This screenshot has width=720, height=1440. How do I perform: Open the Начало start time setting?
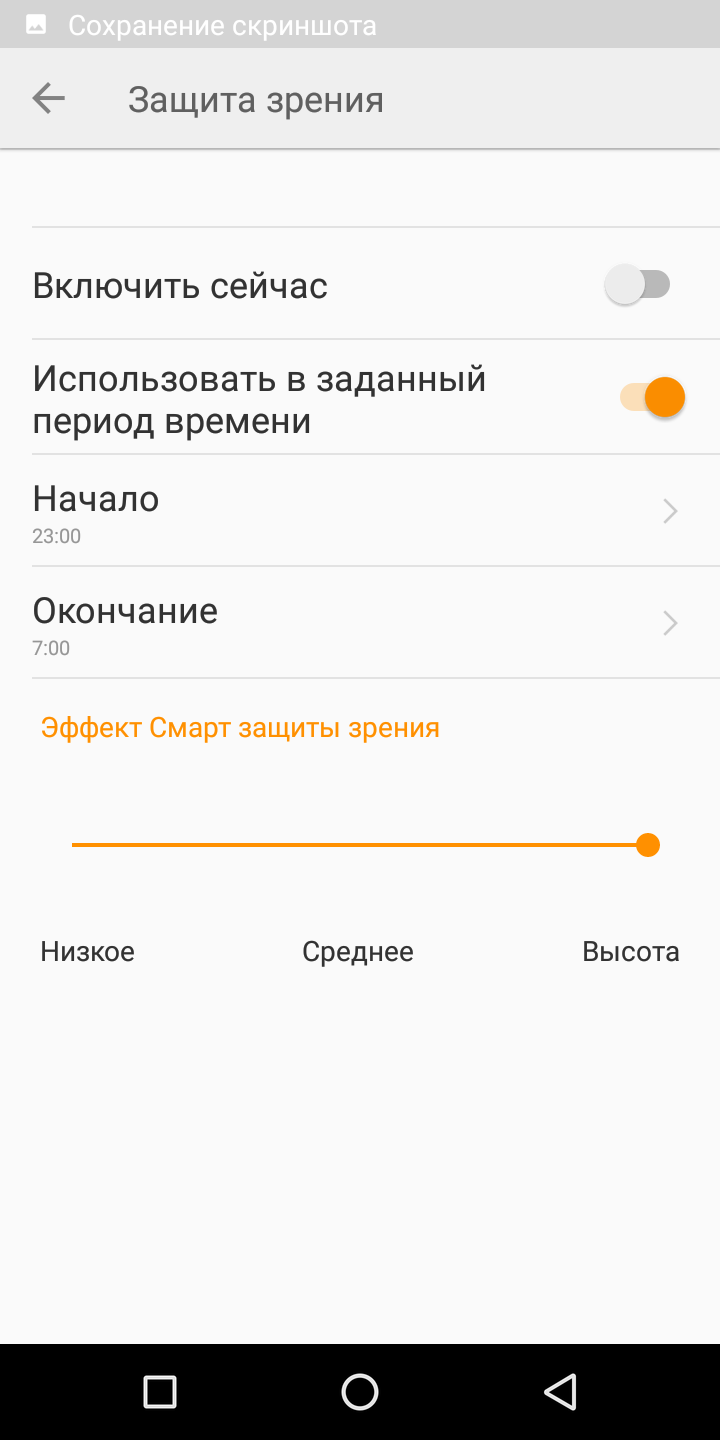tap(360, 511)
